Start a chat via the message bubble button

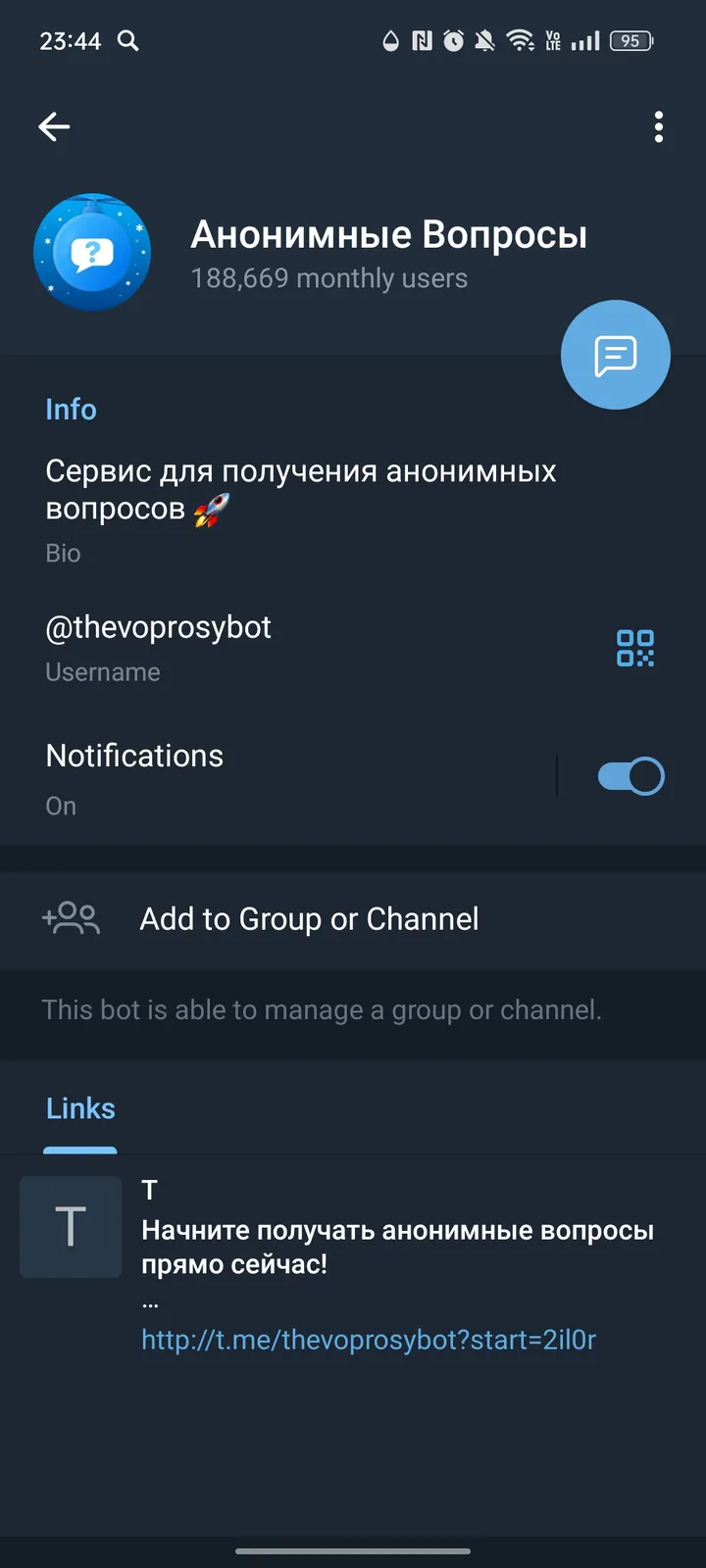615,354
